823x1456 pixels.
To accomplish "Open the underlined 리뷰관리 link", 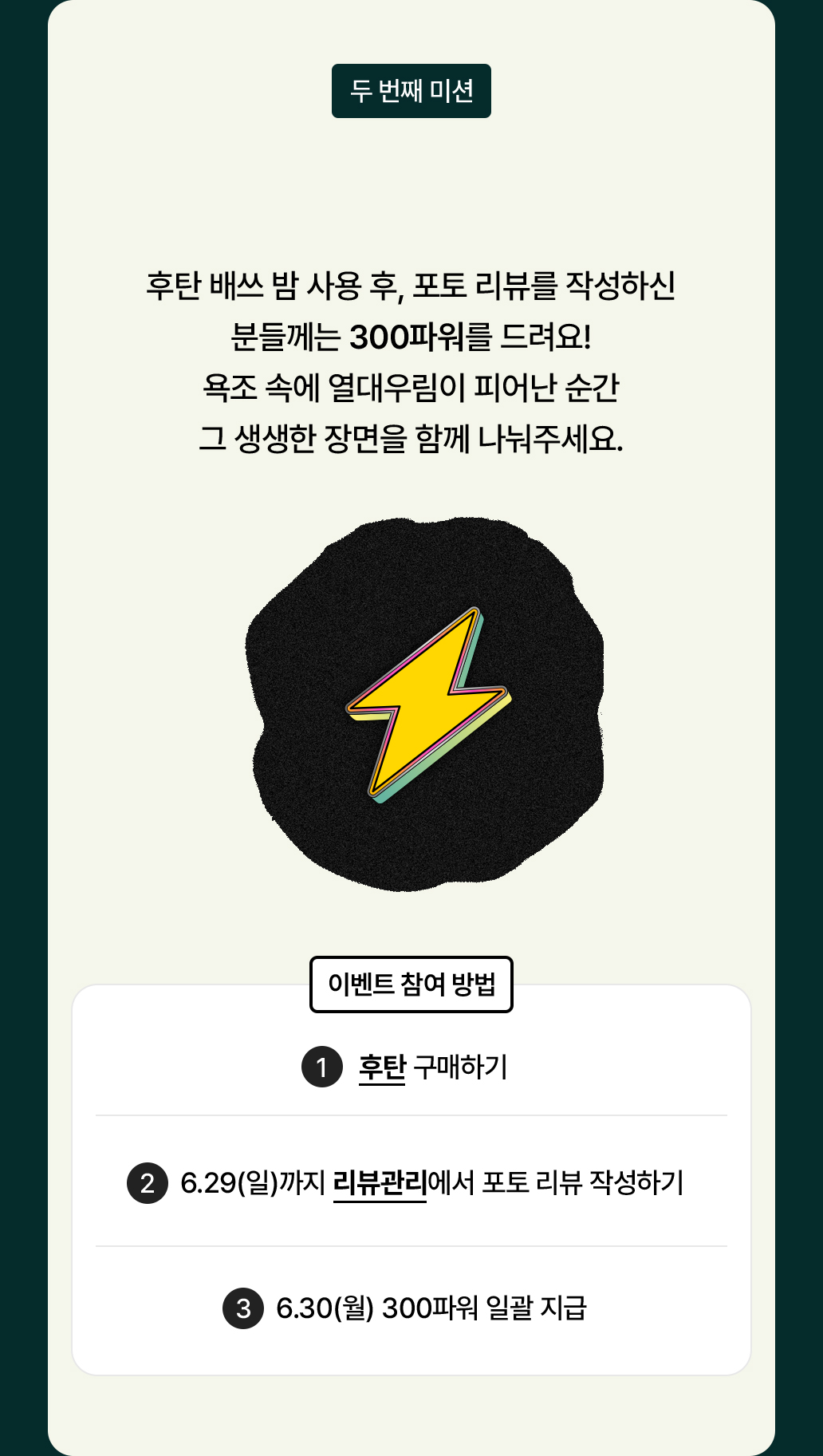I will [380, 1183].
